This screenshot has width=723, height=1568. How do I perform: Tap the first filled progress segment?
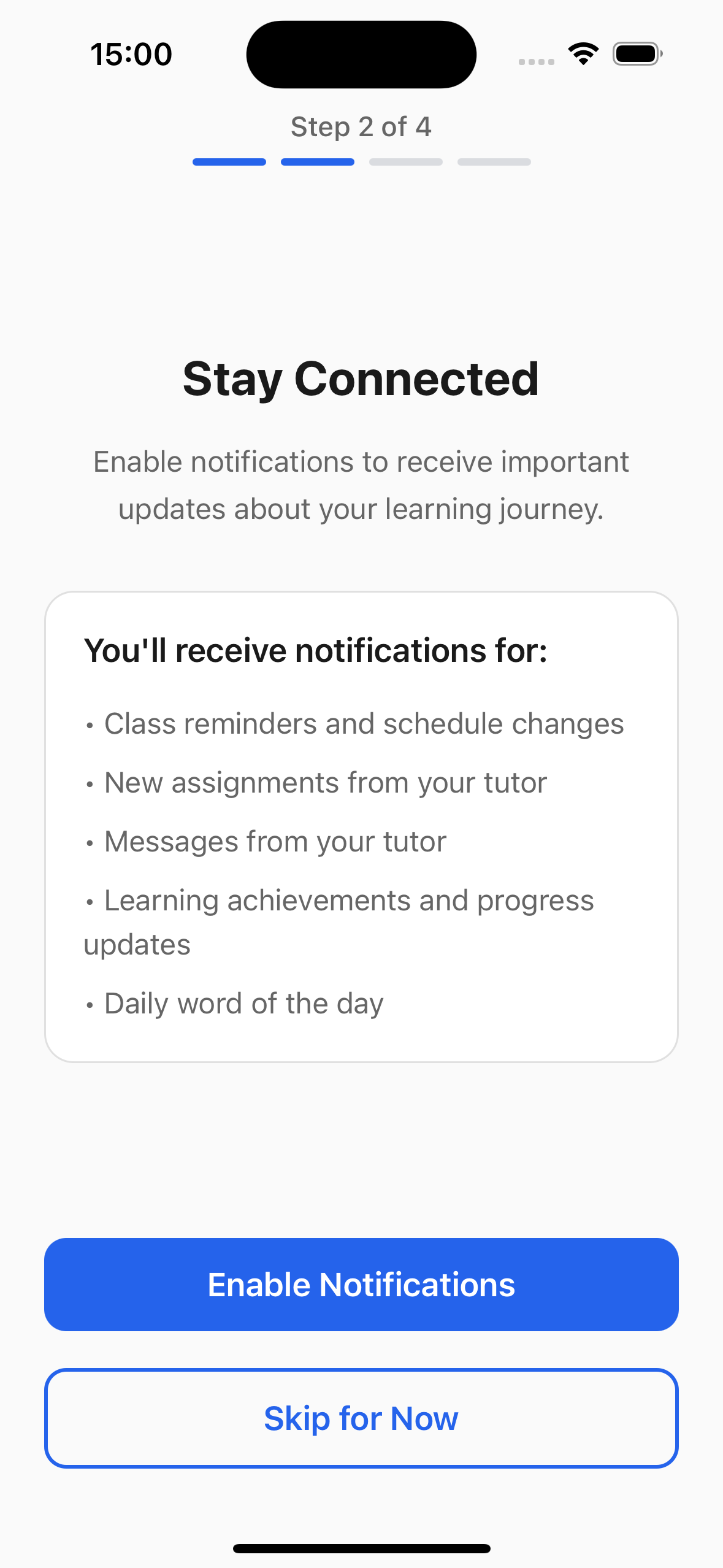228,161
